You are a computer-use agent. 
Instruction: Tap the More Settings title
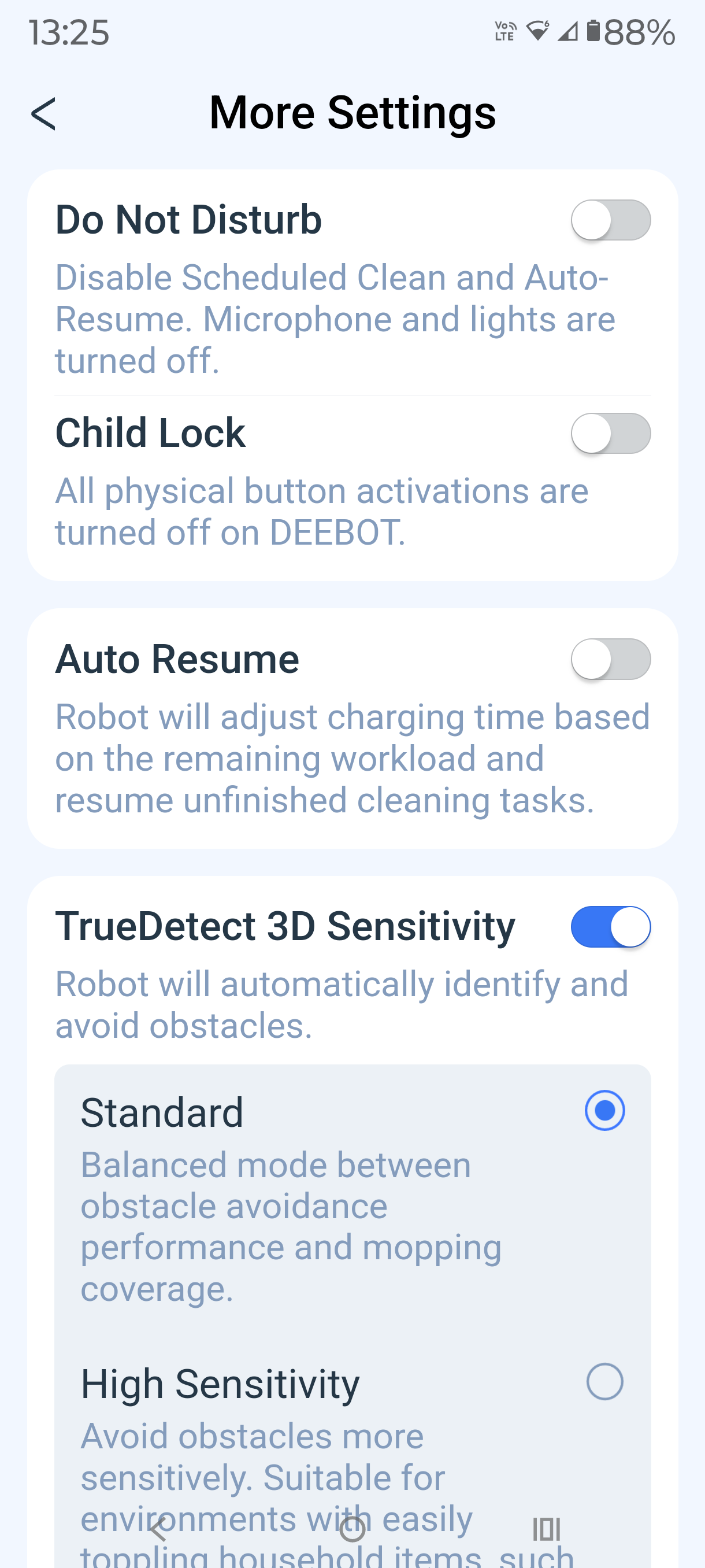352,113
